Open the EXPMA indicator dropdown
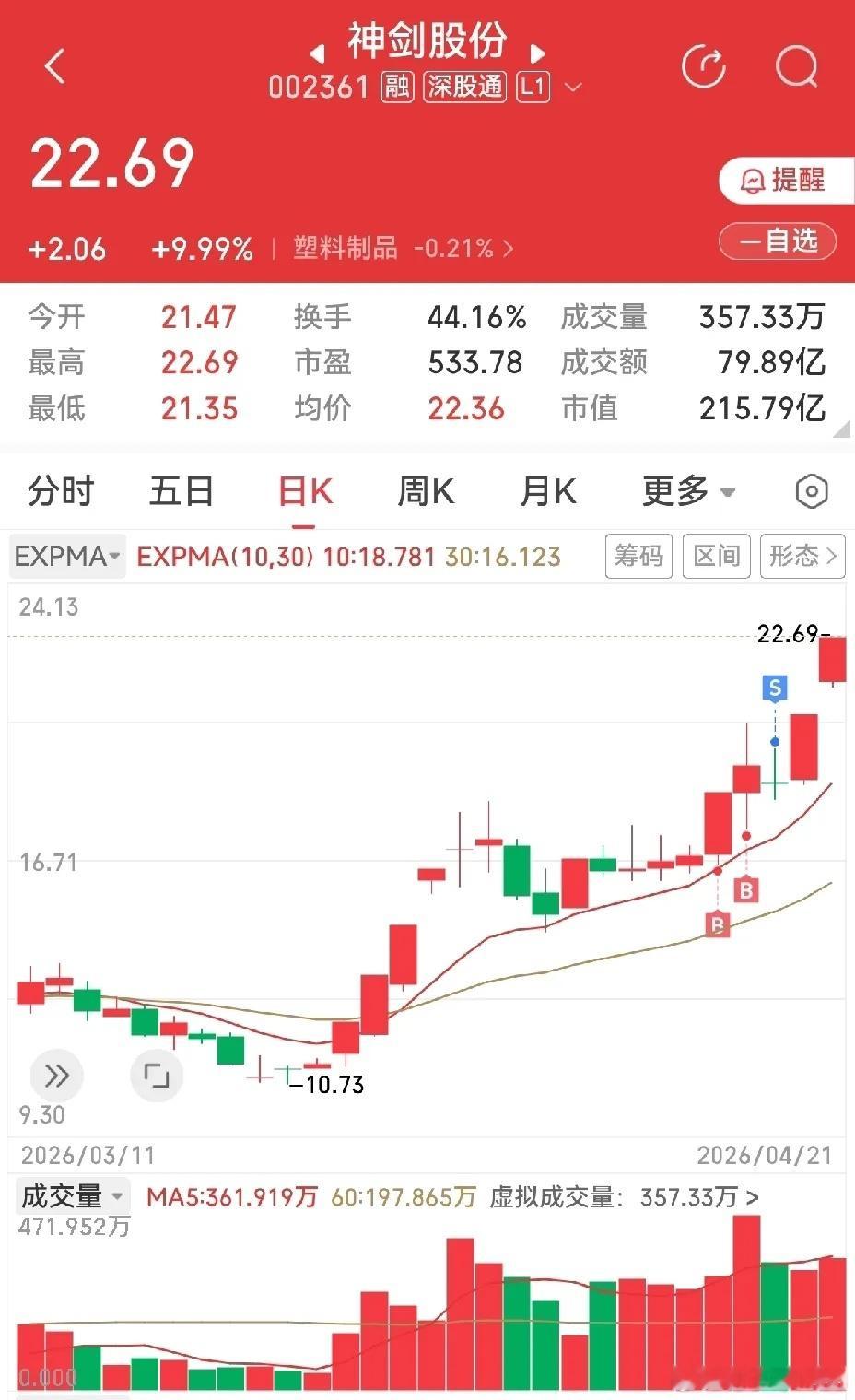855x1400 pixels. 65,556
